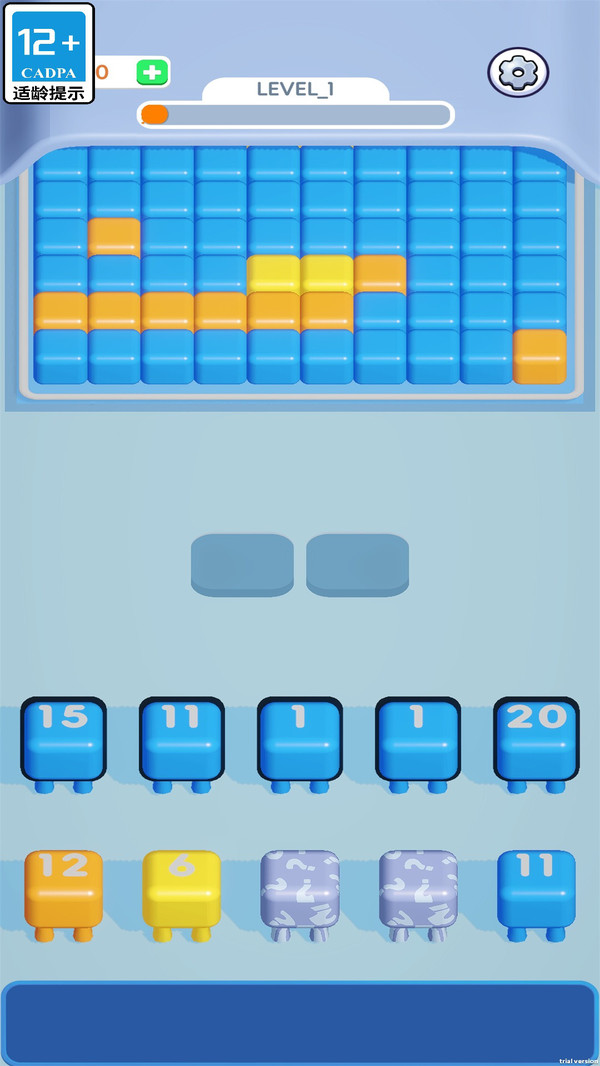
Task: Tap the green plus to add coins
Action: tap(152, 72)
